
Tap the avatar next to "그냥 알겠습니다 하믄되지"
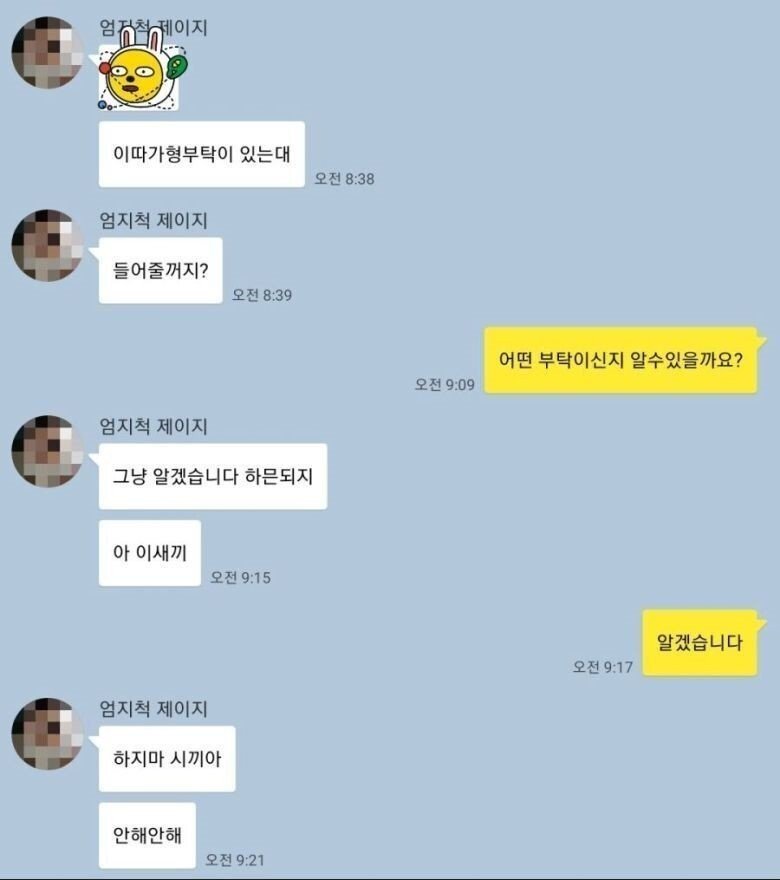[x=47, y=452]
